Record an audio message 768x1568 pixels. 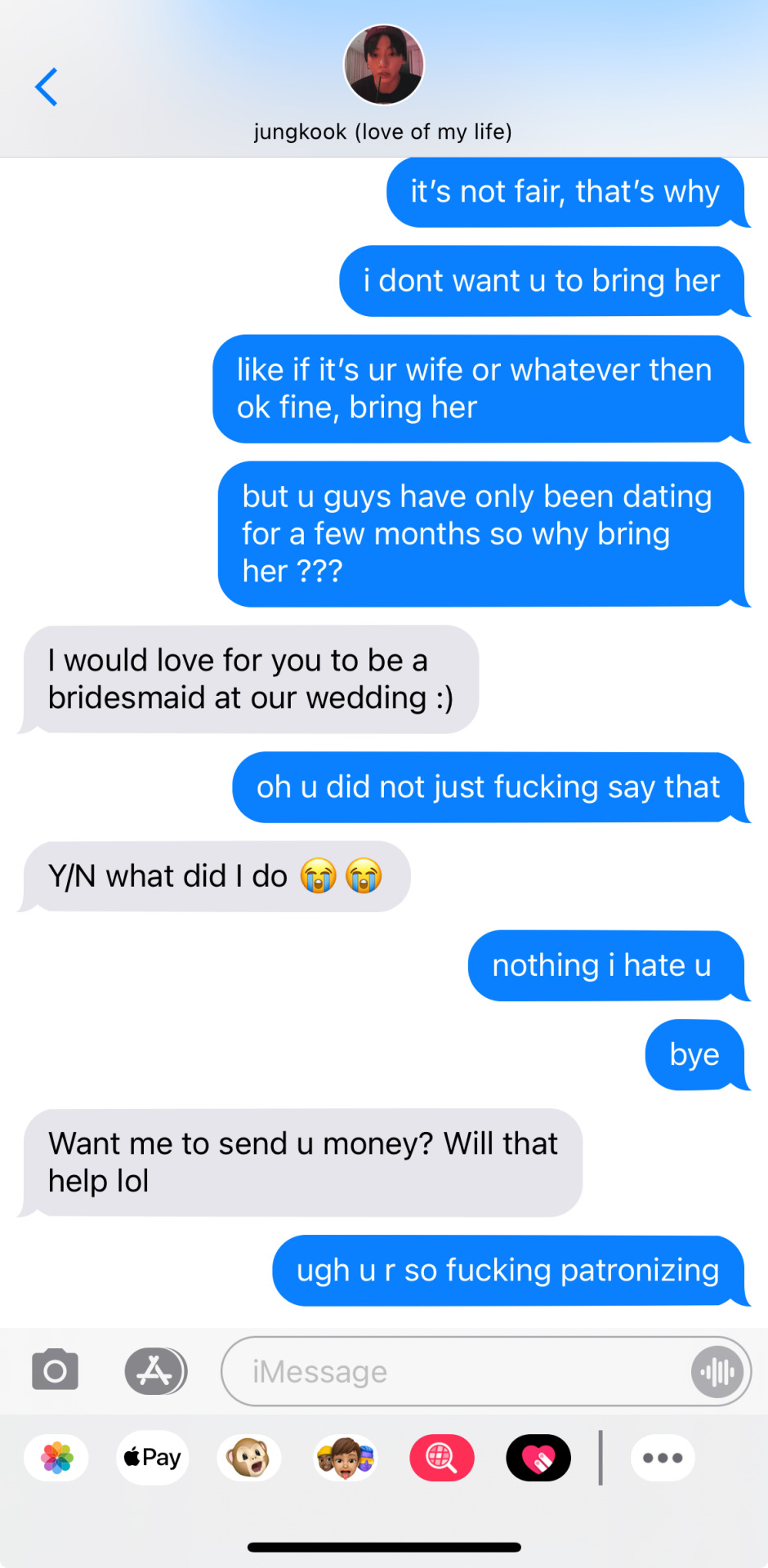click(717, 1371)
